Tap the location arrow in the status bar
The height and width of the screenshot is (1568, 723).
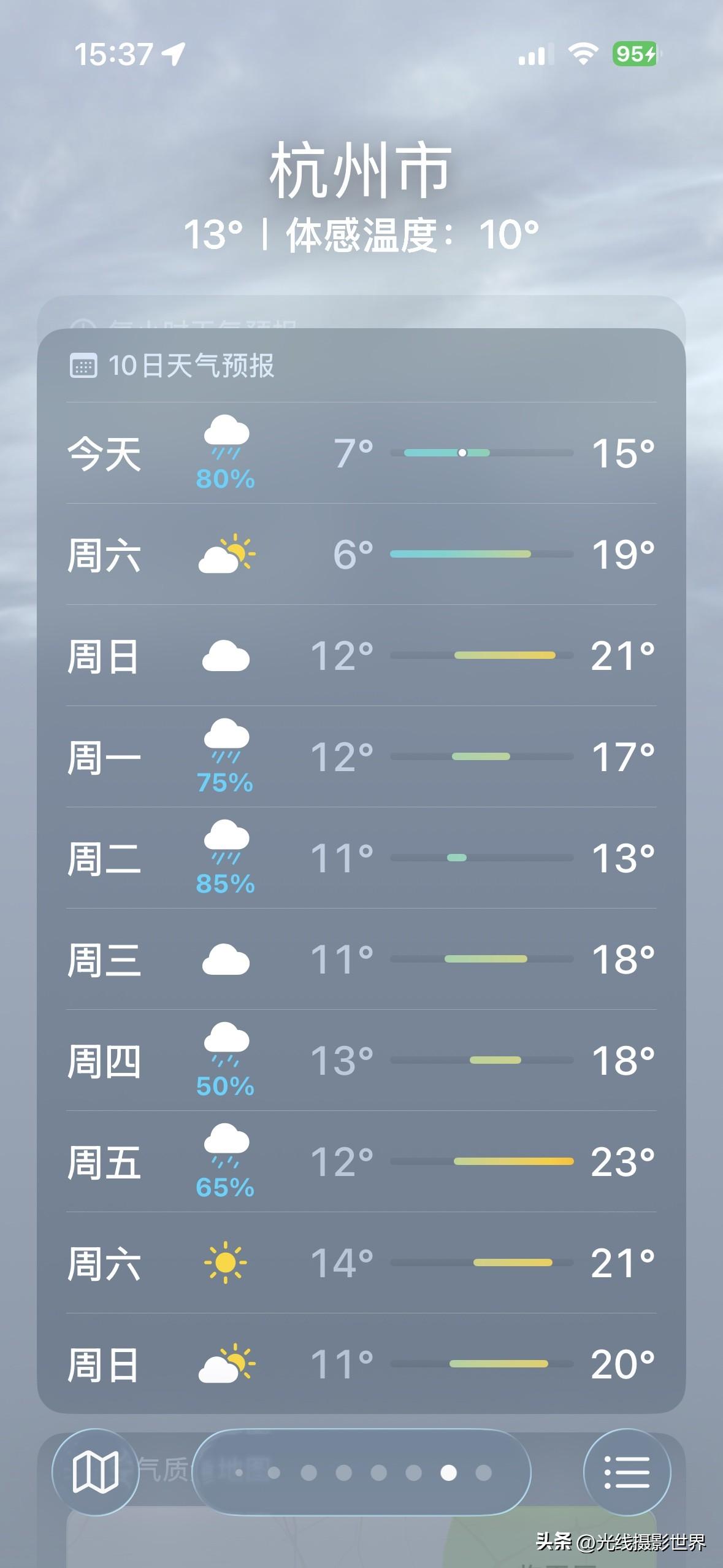point(175,53)
